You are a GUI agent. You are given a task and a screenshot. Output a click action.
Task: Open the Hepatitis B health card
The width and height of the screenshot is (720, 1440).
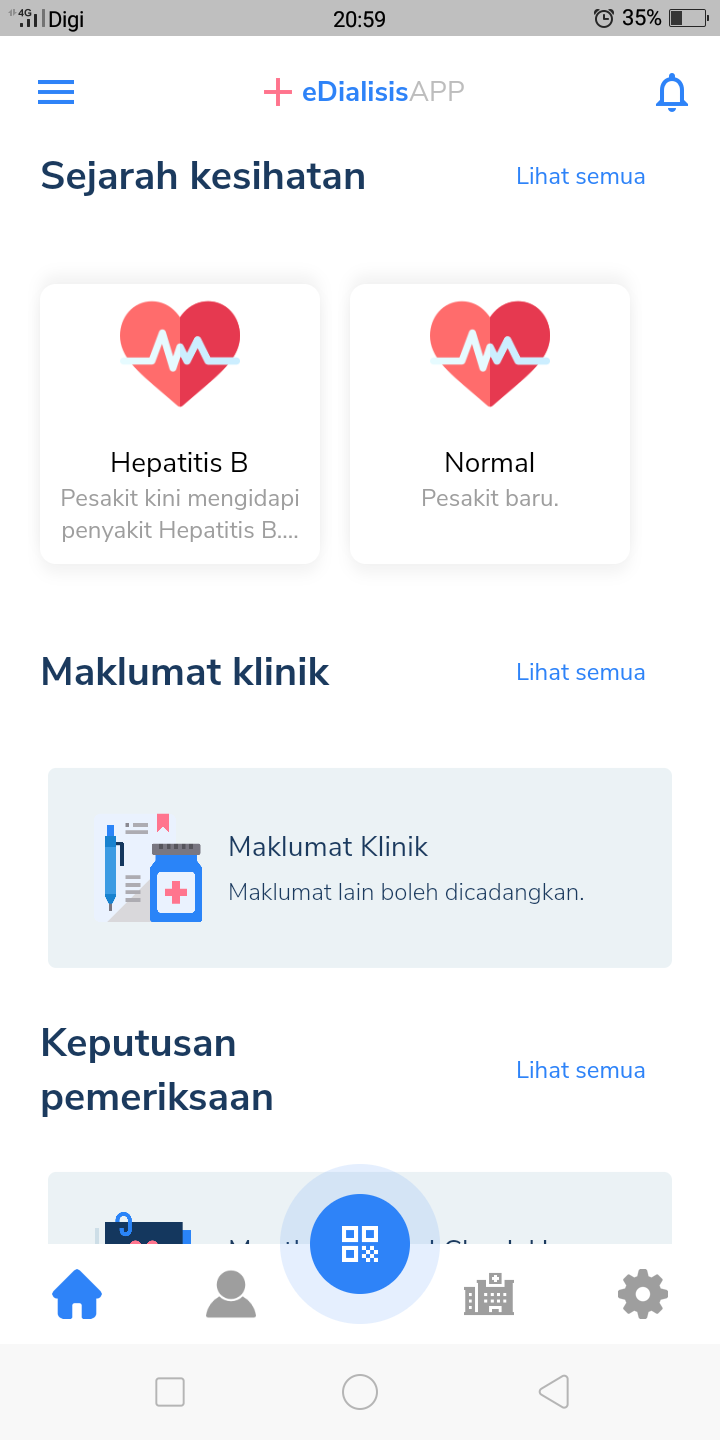click(180, 424)
